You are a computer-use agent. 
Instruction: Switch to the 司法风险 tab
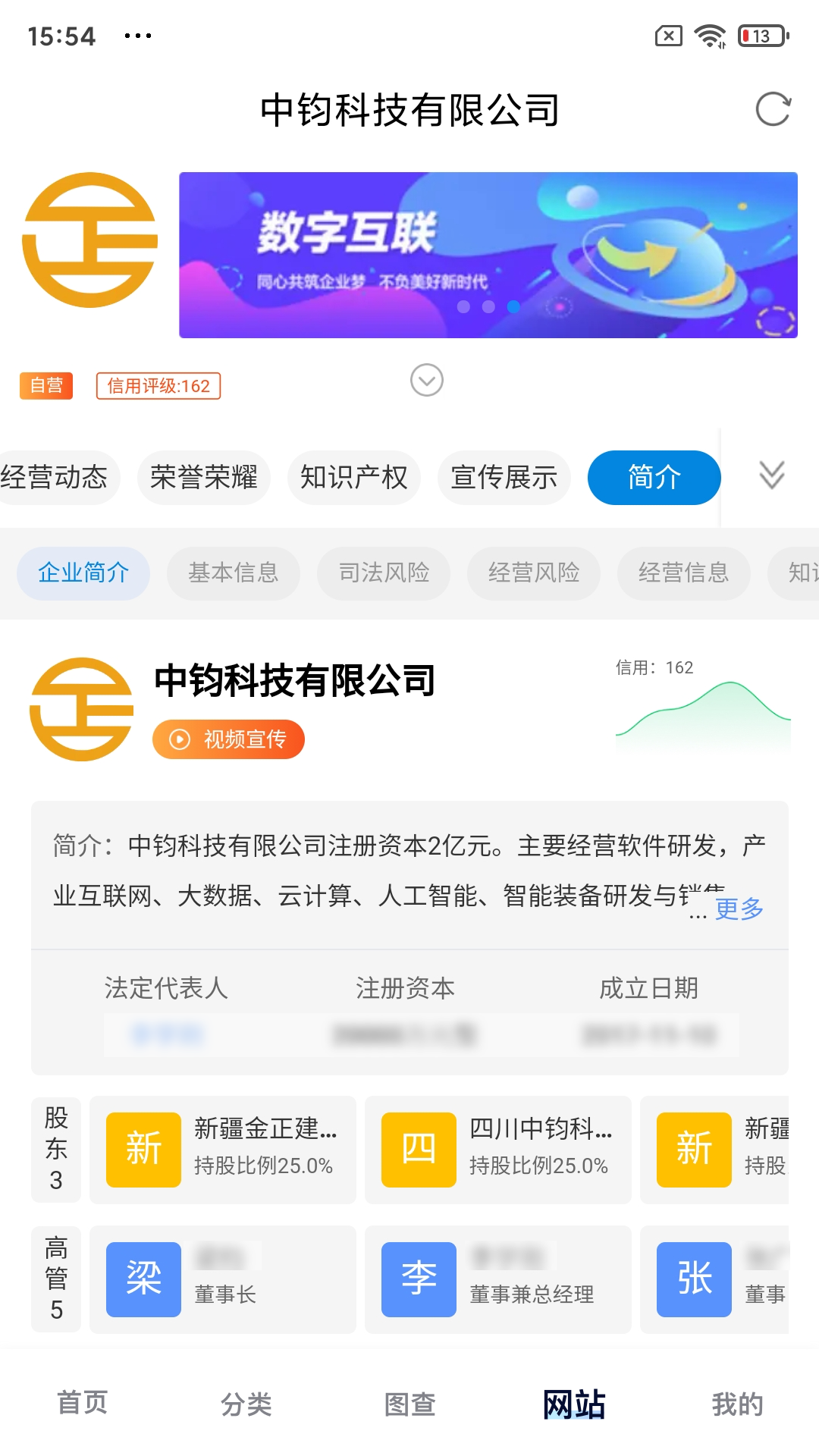[x=383, y=573]
